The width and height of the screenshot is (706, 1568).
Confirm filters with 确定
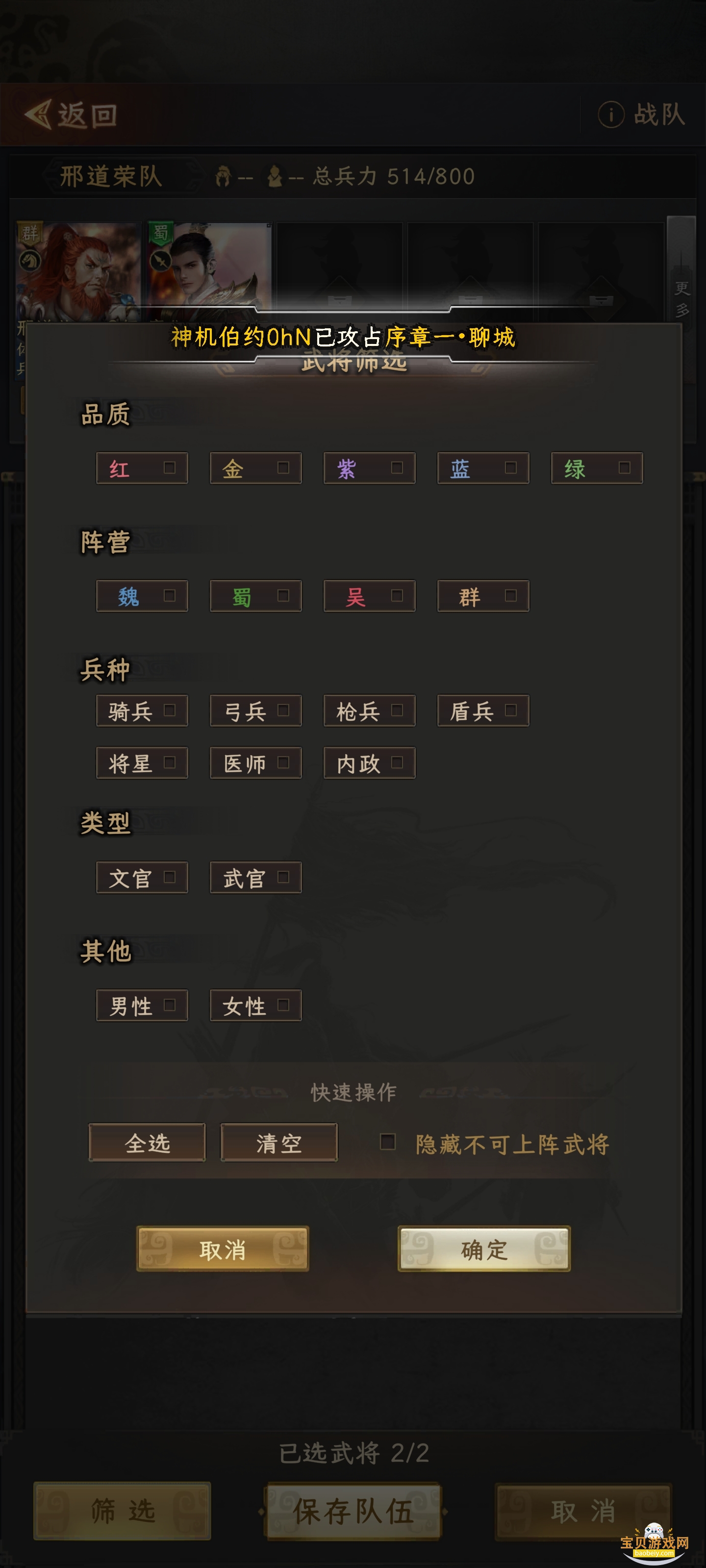click(484, 1249)
